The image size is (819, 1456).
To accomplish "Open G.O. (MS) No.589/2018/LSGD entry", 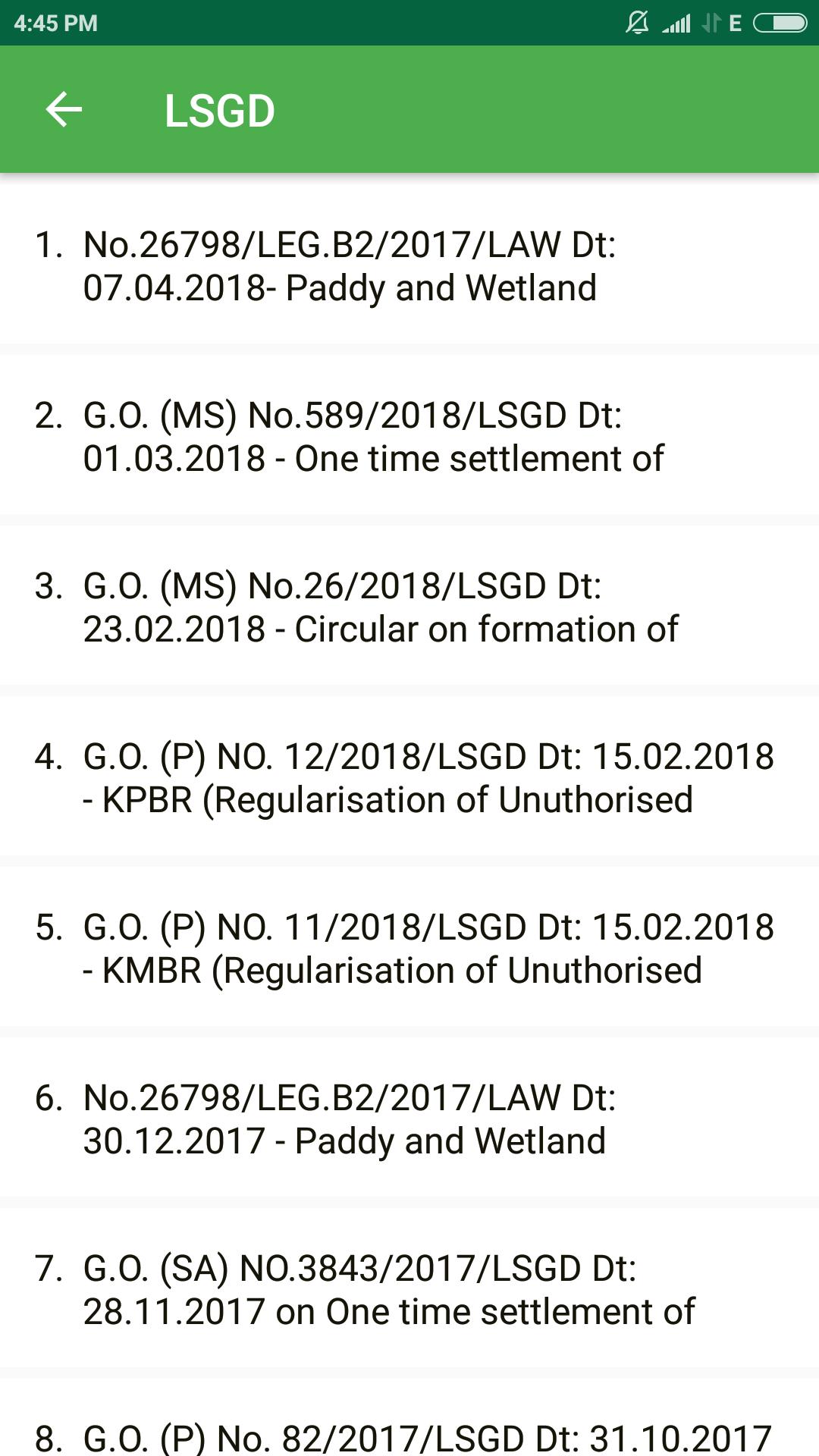I will [x=409, y=437].
